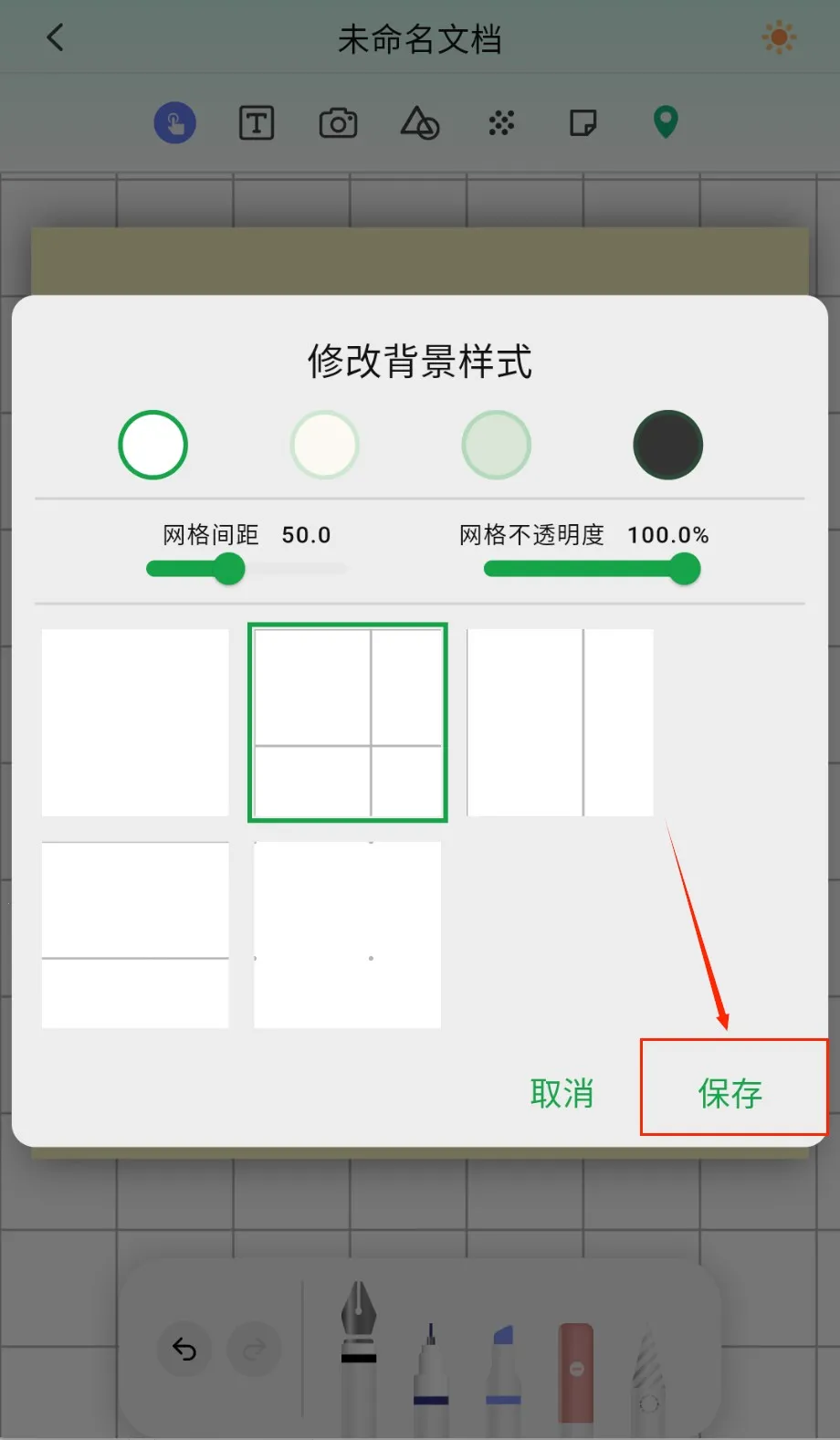
Task: Choose the blank background pattern
Action: [x=135, y=722]
